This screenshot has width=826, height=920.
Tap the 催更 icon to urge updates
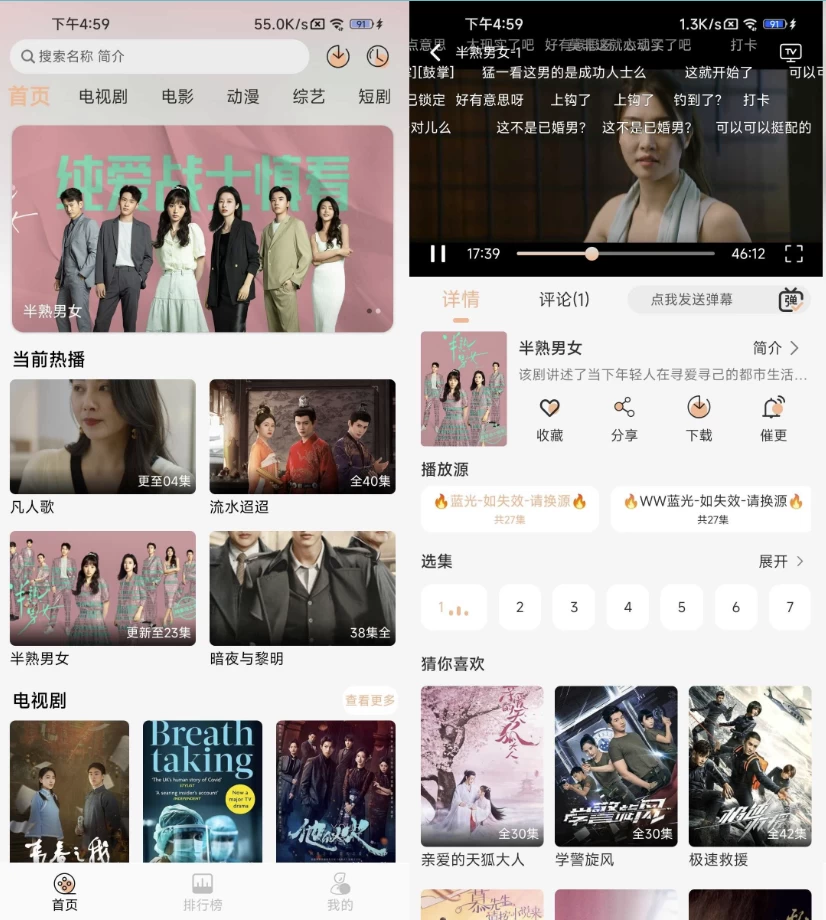pyautogui.click(x=772, y=415)
